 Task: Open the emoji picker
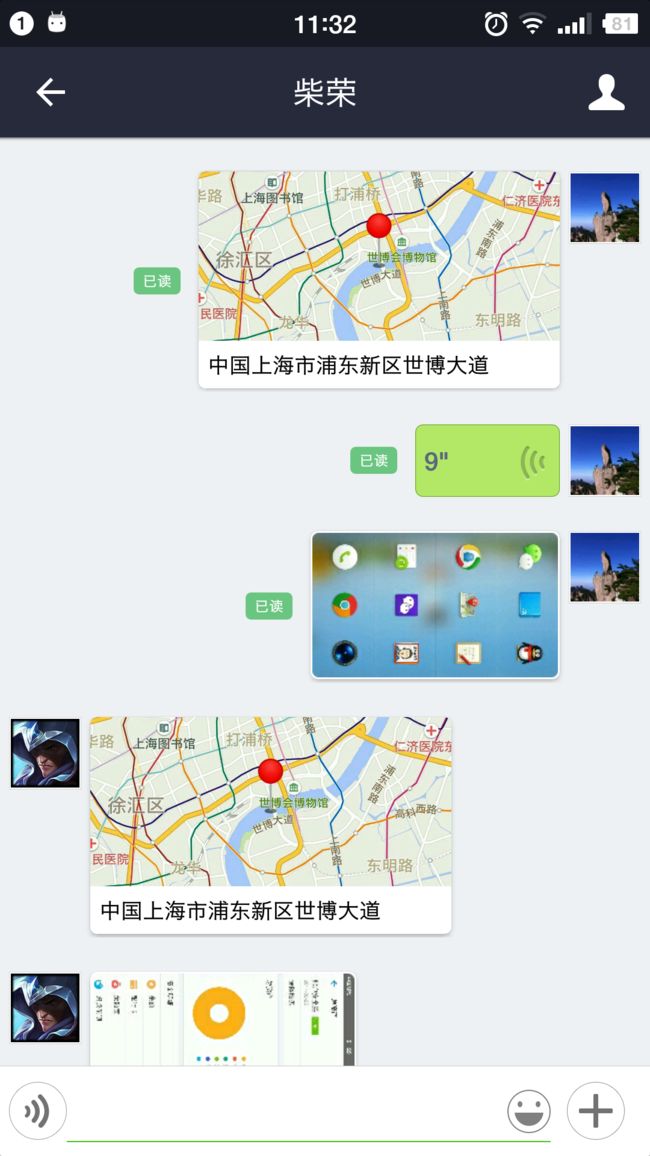(x=528, y=1111)
